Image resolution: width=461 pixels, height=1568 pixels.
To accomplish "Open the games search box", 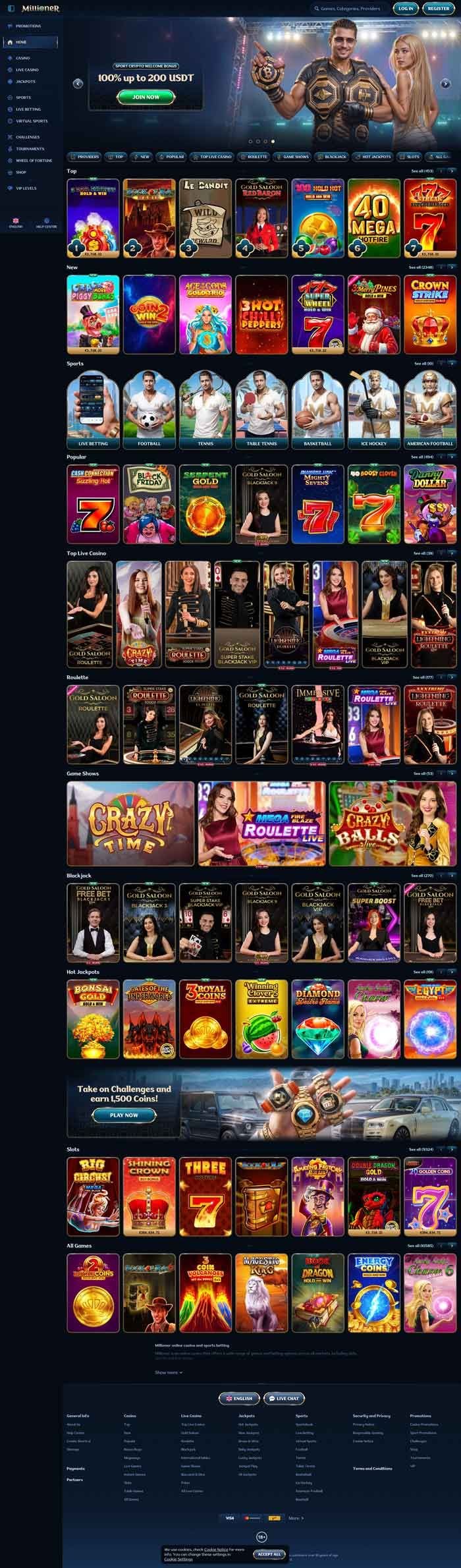I will pyautogui.click(x=349, y=9).
